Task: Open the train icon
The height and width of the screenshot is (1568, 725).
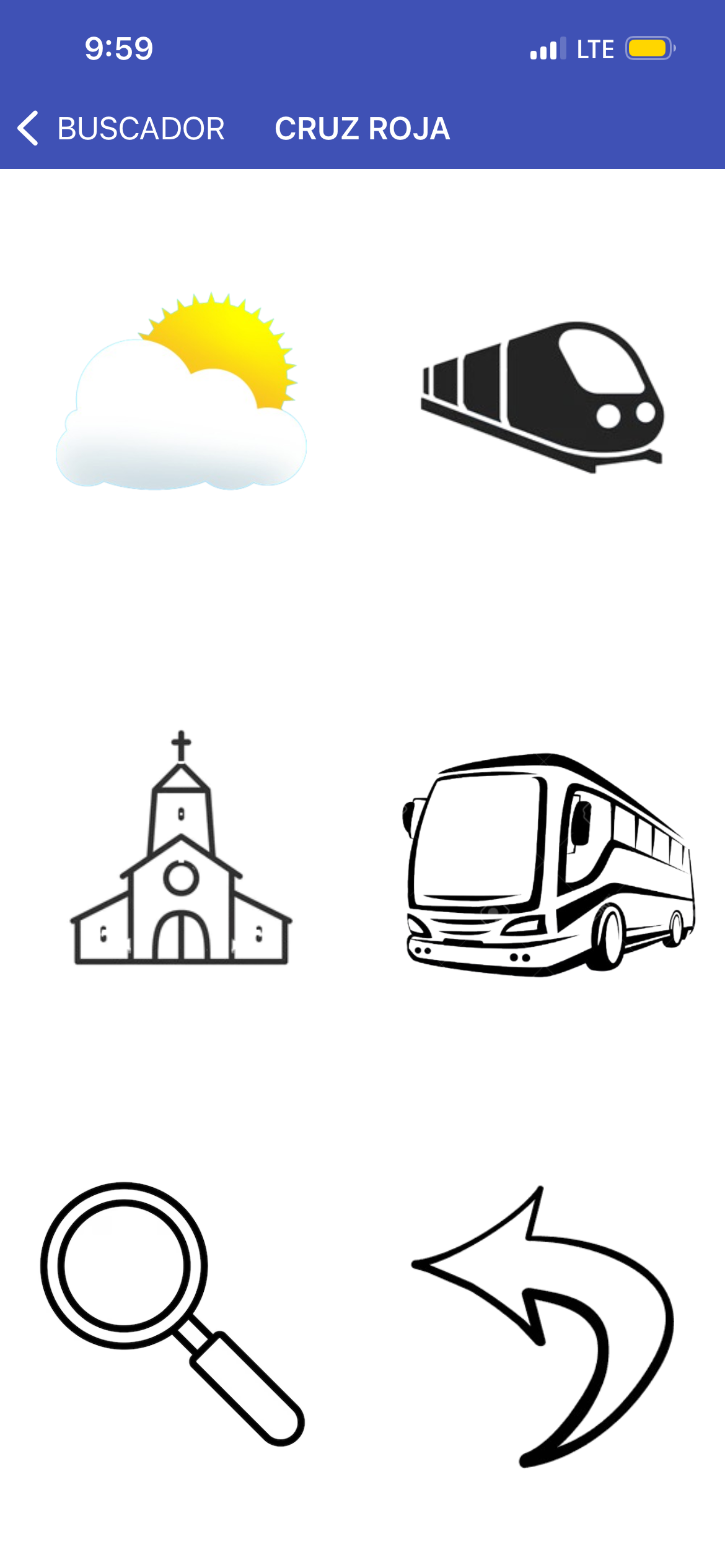Action: (x=542, y=396)
